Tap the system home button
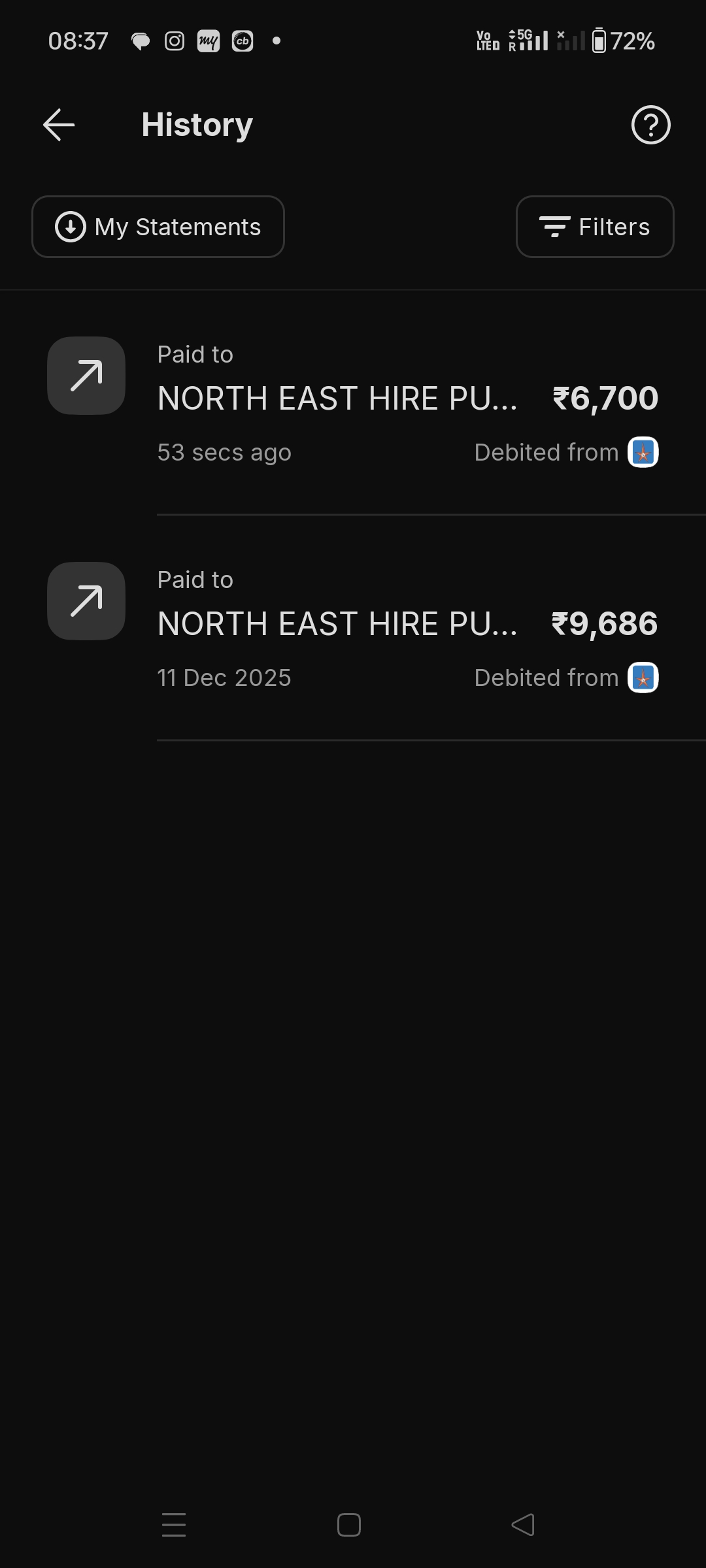Viewport: 706px width, 1568px height. (349, 1525)
